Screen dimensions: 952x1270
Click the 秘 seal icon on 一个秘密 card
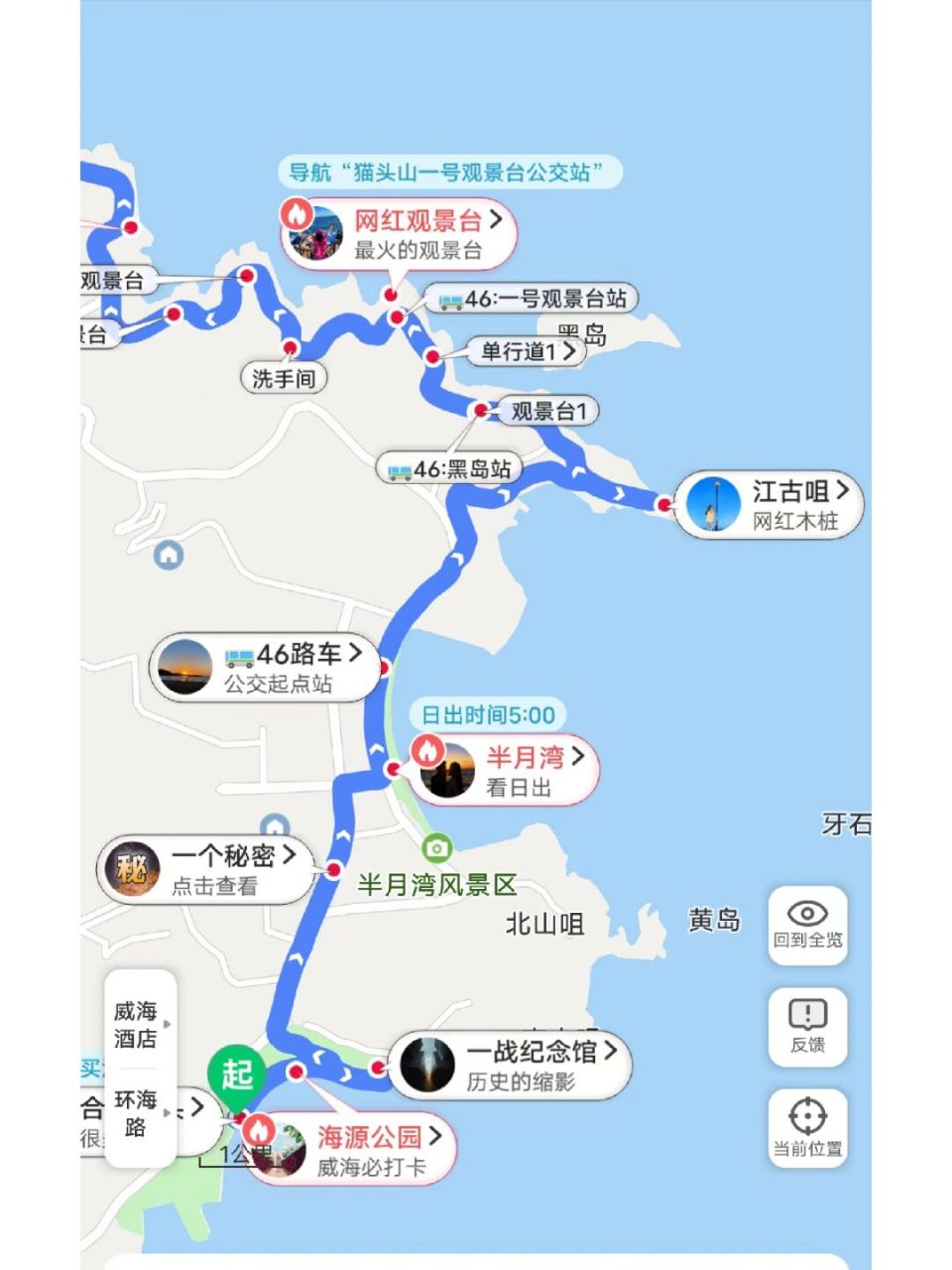pyautogui.click(x=136, y=868)
